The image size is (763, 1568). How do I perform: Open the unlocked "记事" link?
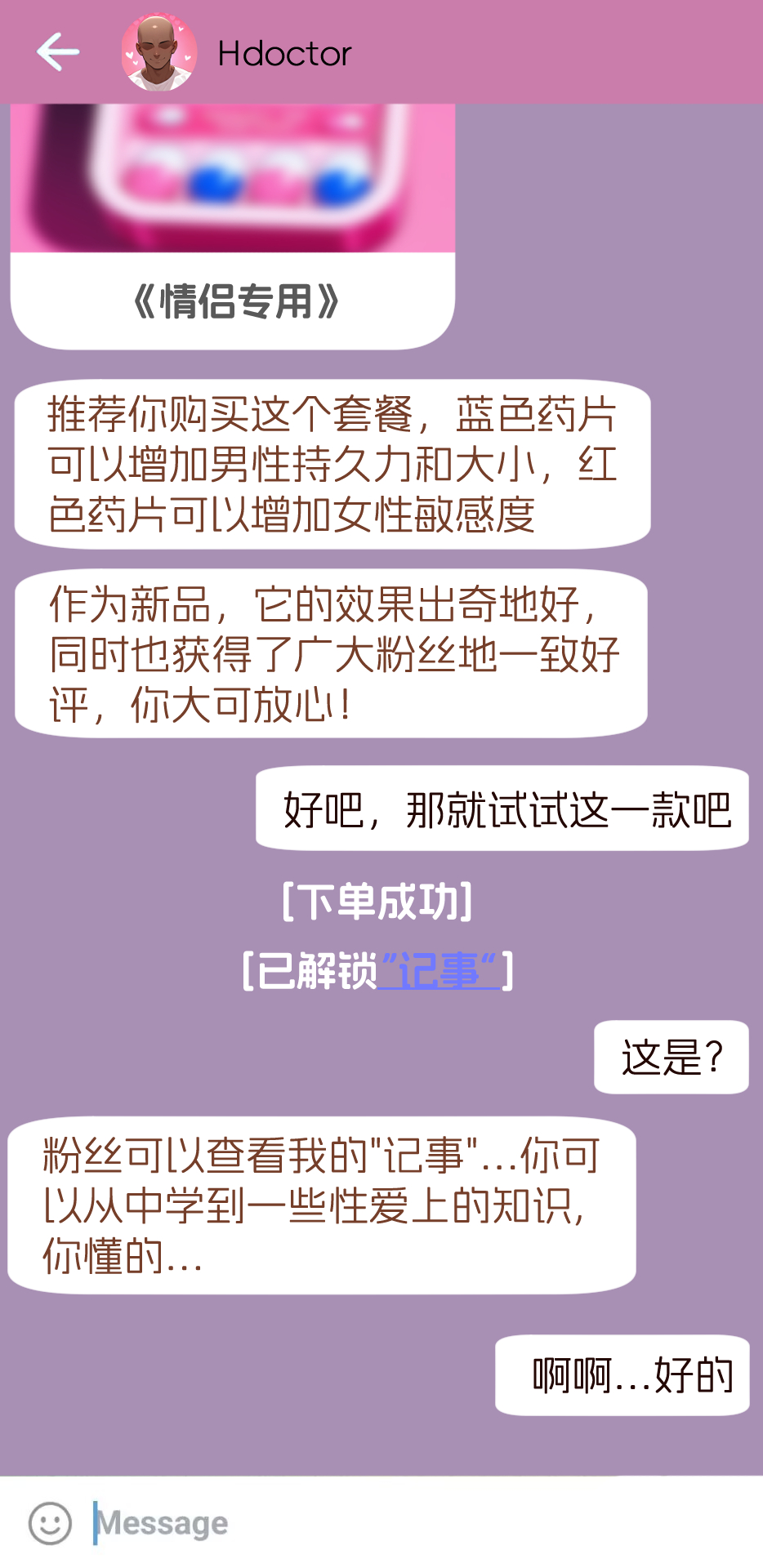click(x=439, y=971)
